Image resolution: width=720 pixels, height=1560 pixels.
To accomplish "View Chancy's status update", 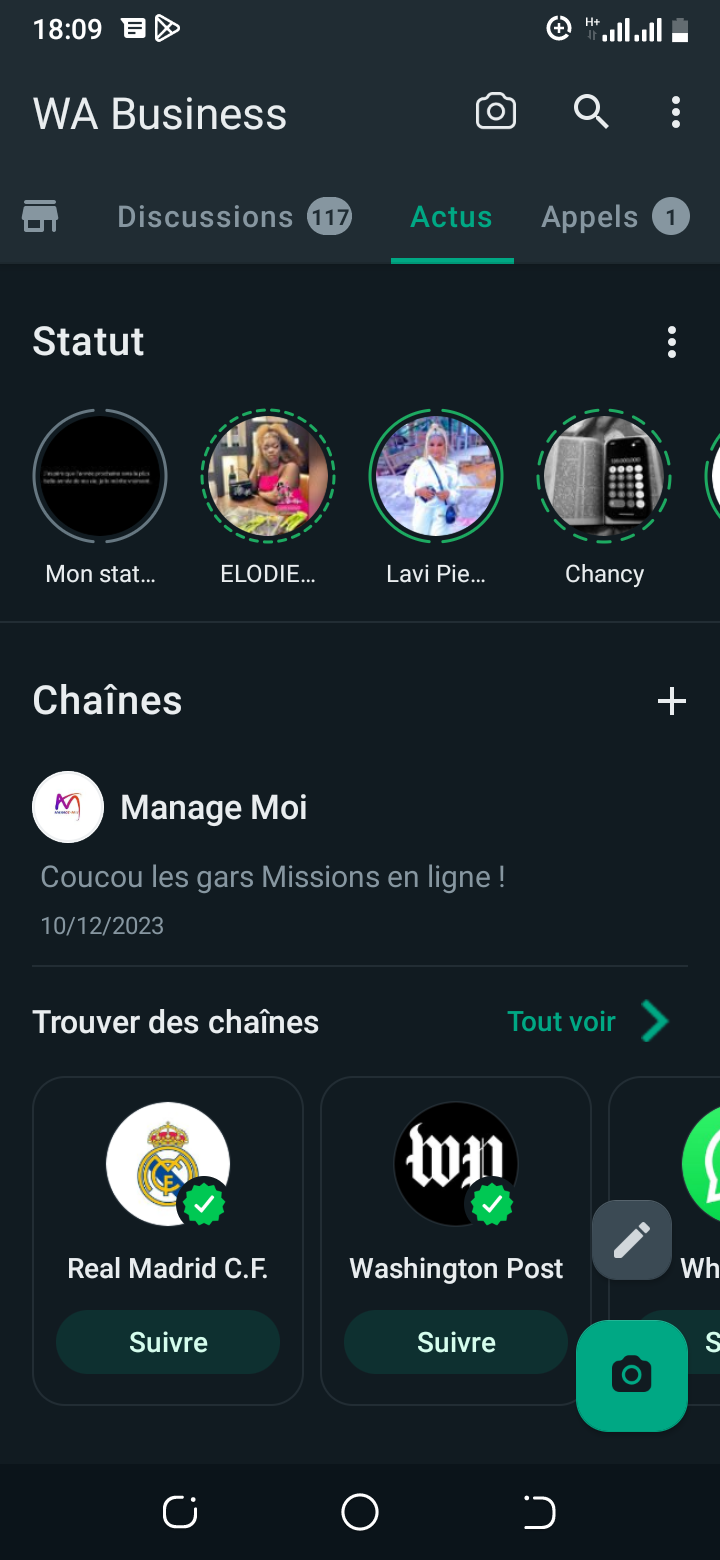I will click(604, 476).
